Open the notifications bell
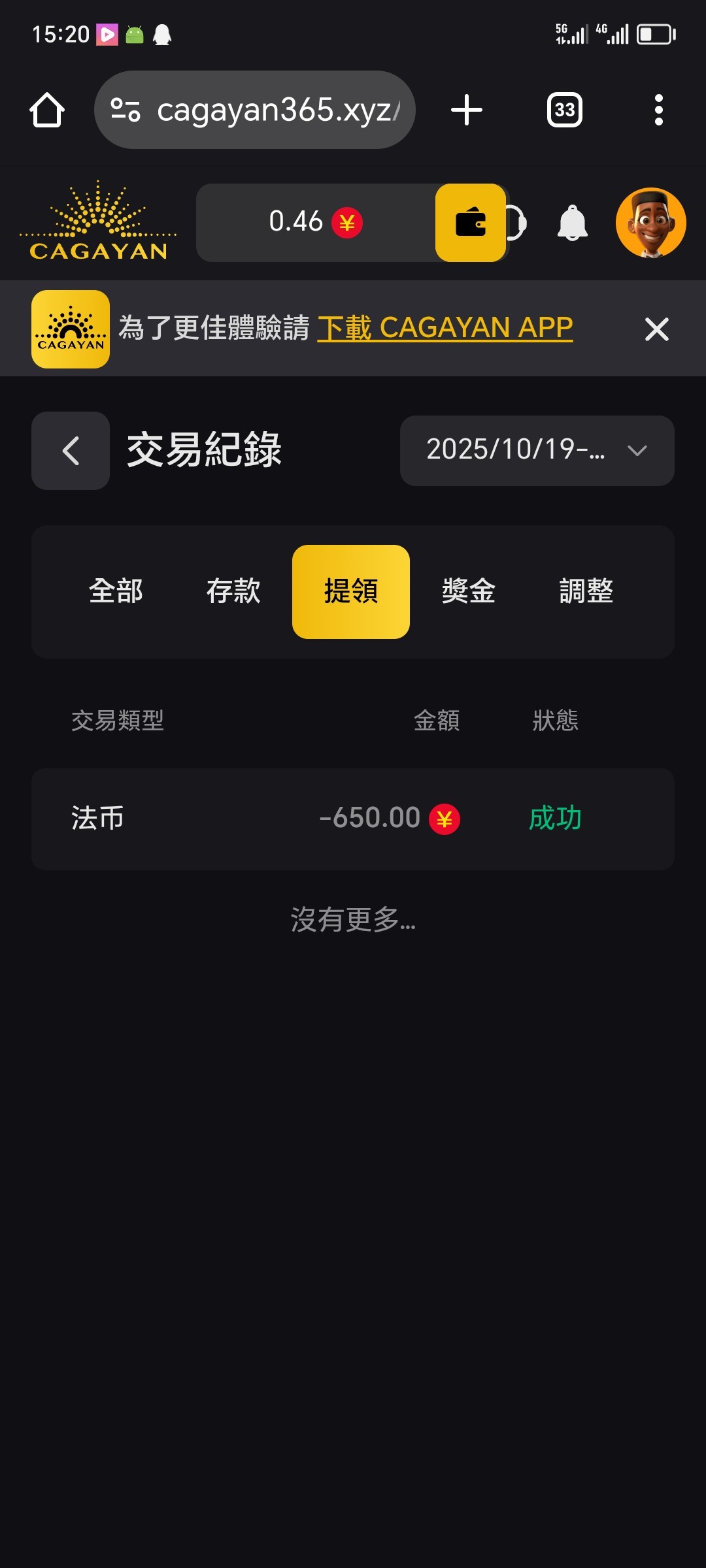This screenshot has height=1568, width=706. pyautogui.click(x=573, y=223)
